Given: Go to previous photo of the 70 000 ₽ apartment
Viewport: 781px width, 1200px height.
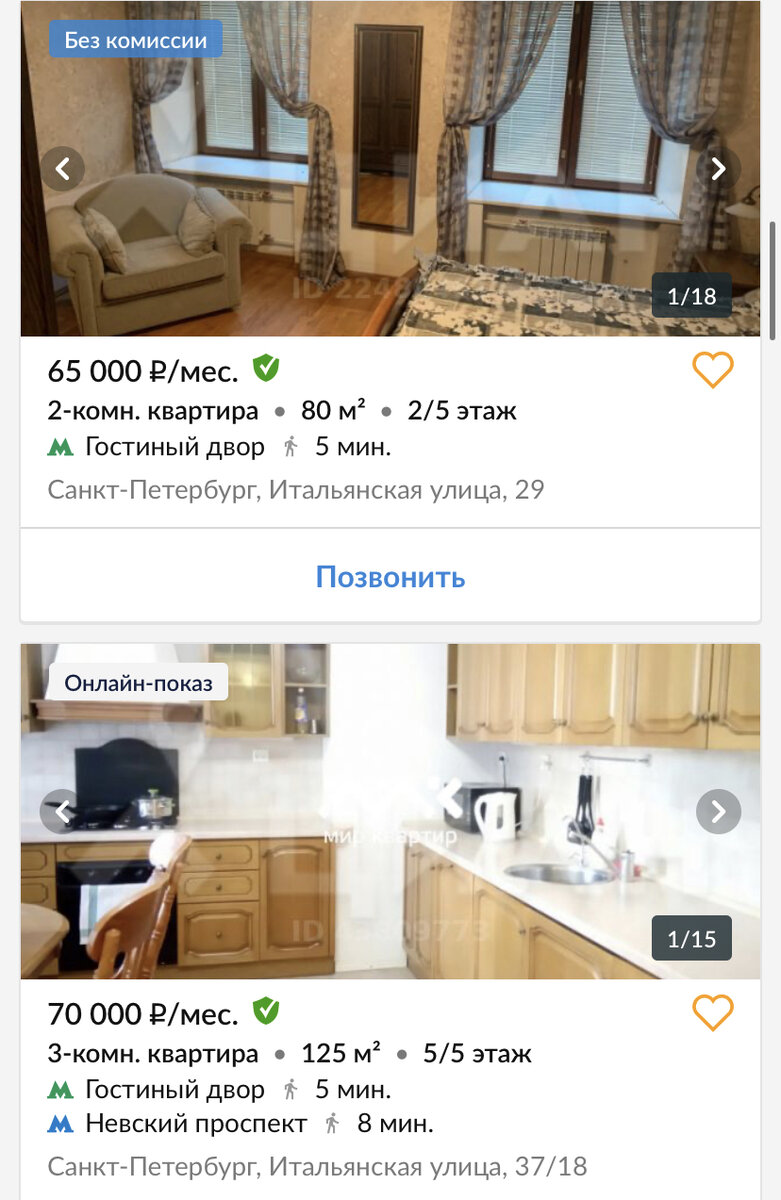Looking at the screenshot, I should (62, 812).
